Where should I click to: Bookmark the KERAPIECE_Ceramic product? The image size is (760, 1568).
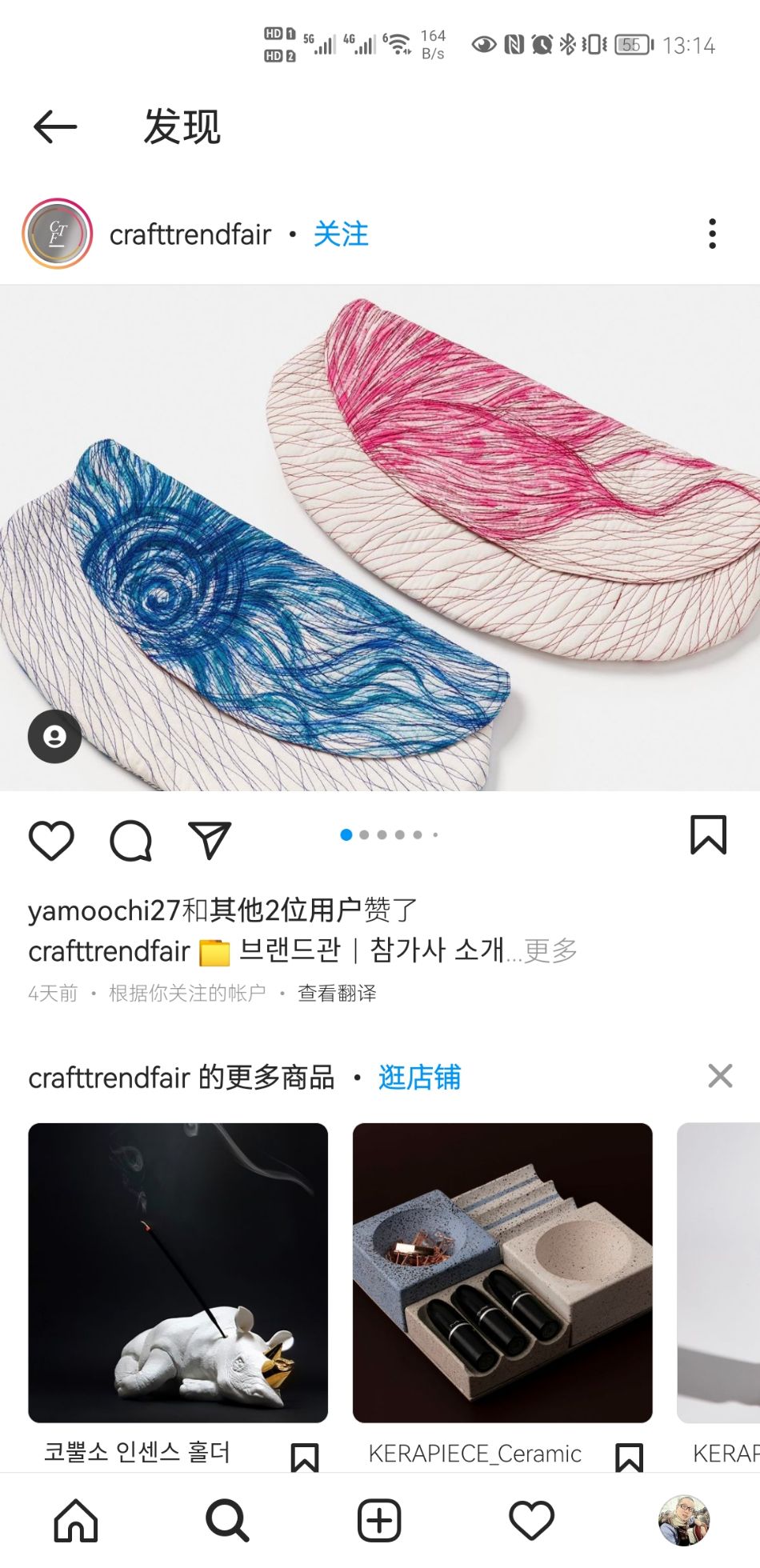(x=629, y=1456)
